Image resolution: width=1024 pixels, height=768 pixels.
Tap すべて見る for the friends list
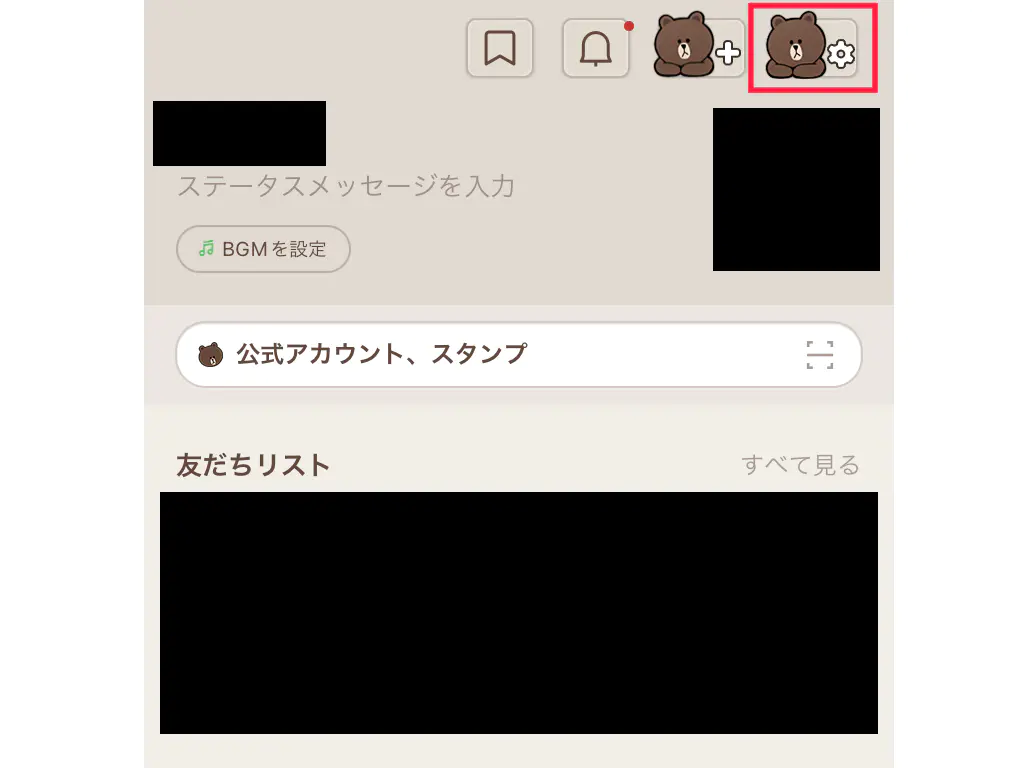[800, 465]
